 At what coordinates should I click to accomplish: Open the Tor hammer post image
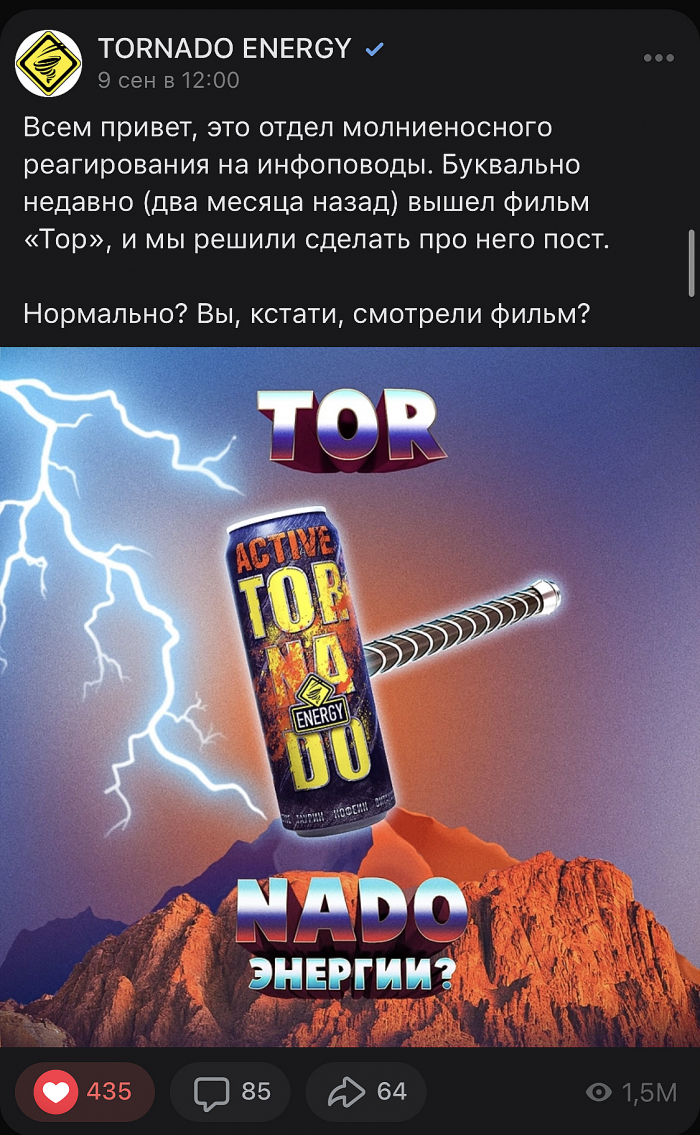pos(350,696)
